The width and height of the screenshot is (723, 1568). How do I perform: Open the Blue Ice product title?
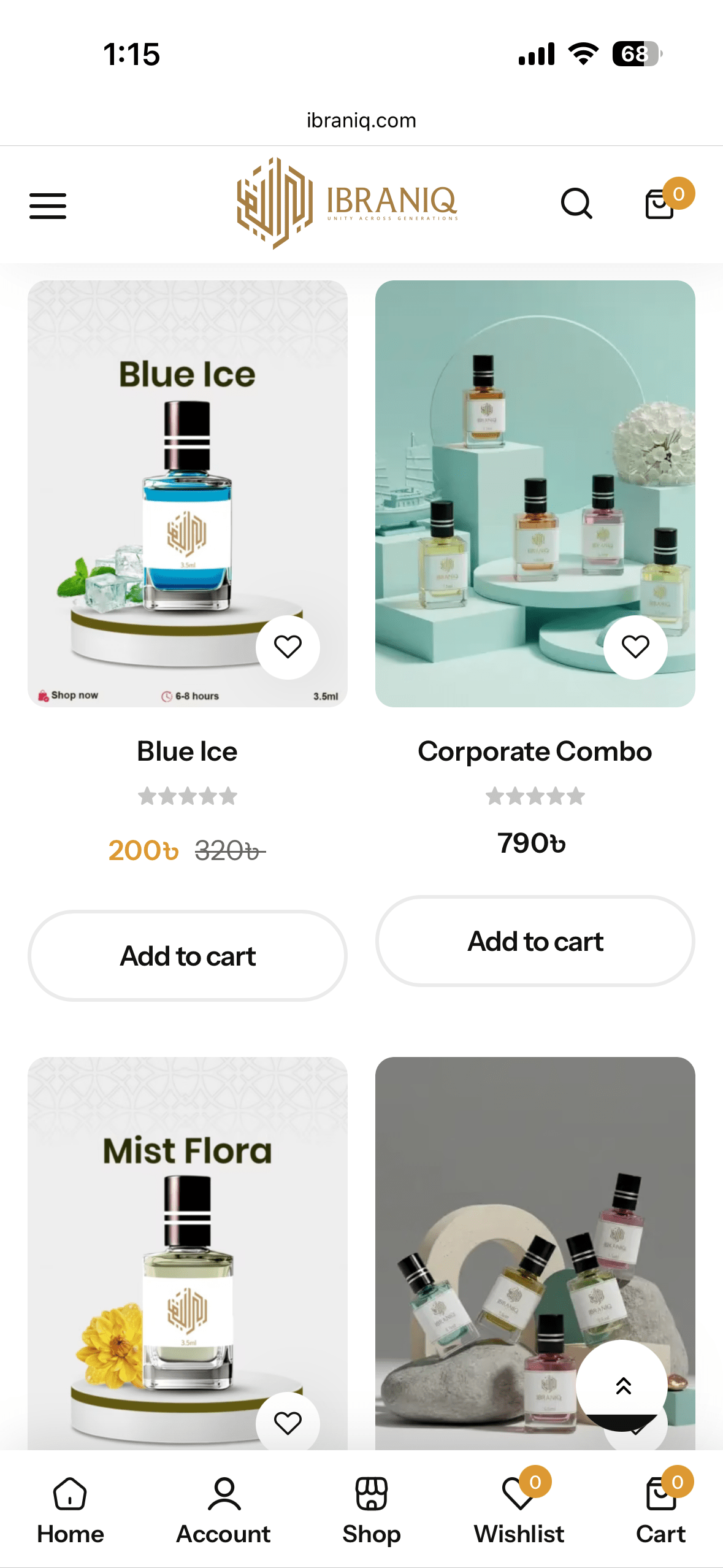coord(187,751)
